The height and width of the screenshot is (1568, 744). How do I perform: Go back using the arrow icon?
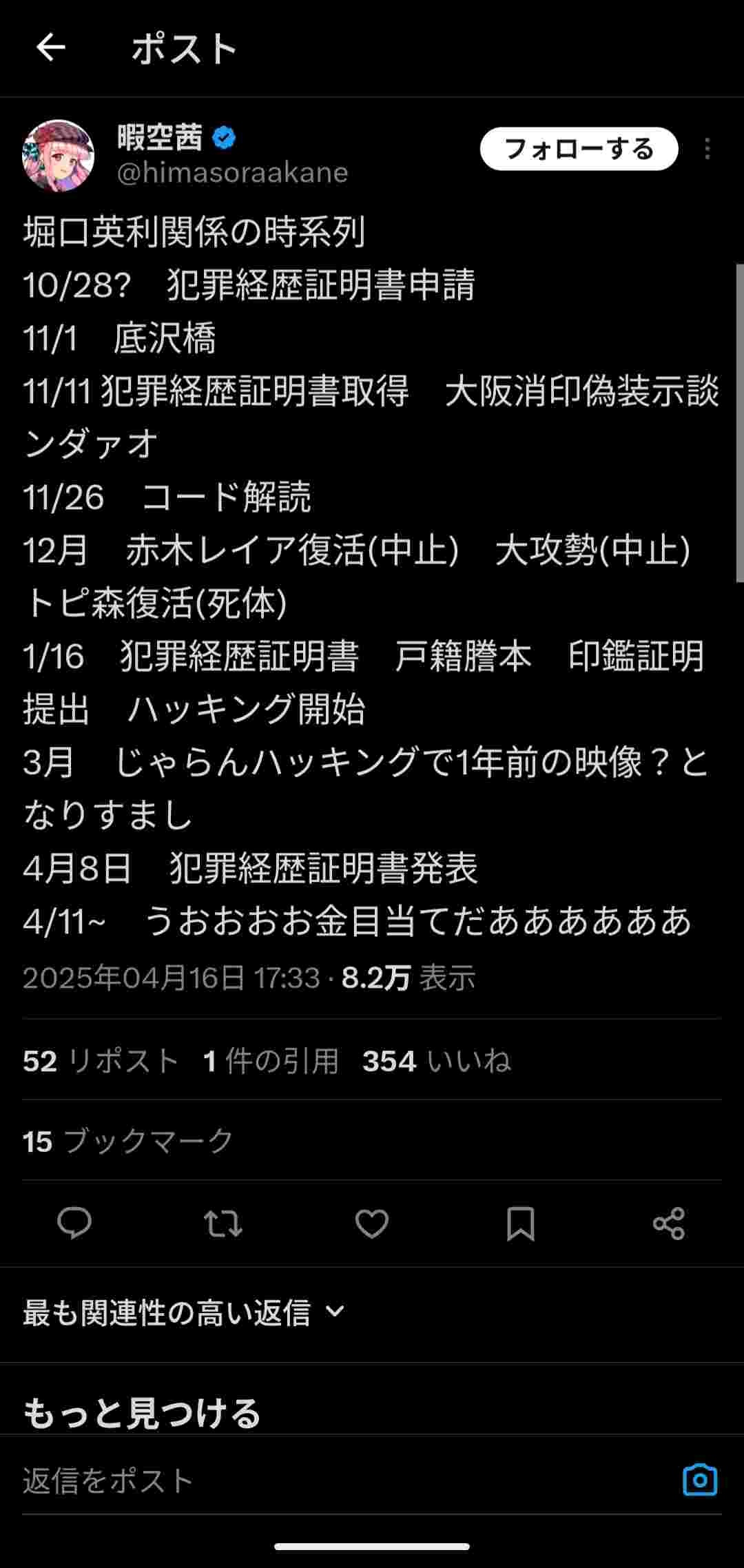(x=50, y=48)
